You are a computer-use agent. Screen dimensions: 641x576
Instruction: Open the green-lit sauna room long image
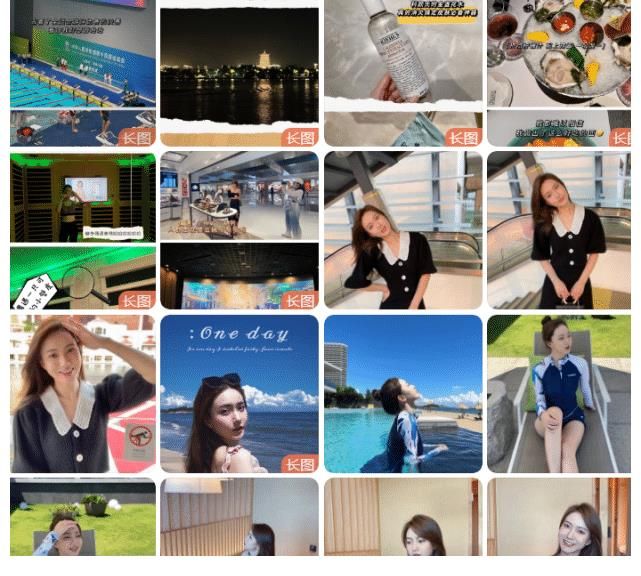pos(83,230)
